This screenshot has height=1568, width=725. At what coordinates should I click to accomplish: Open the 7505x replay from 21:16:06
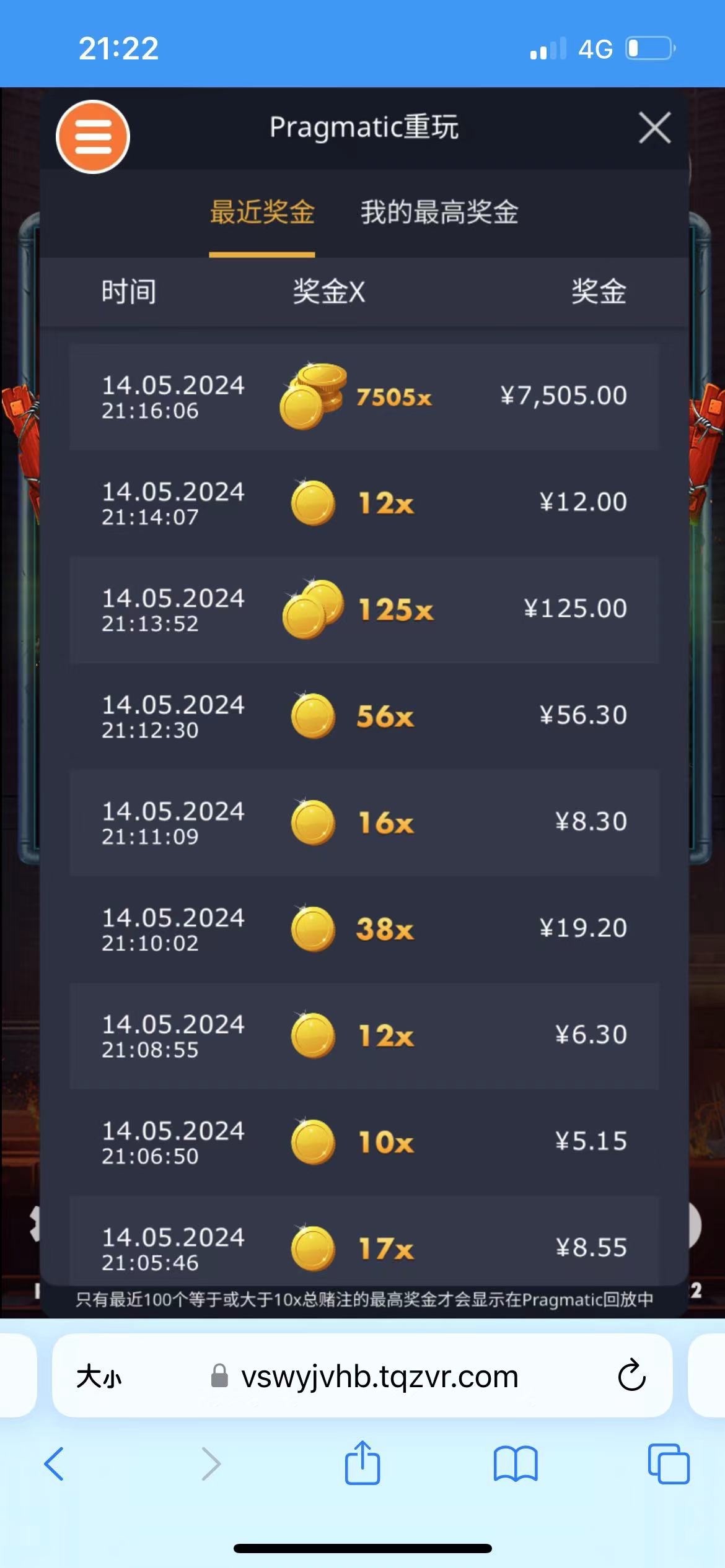pos(364,397)
